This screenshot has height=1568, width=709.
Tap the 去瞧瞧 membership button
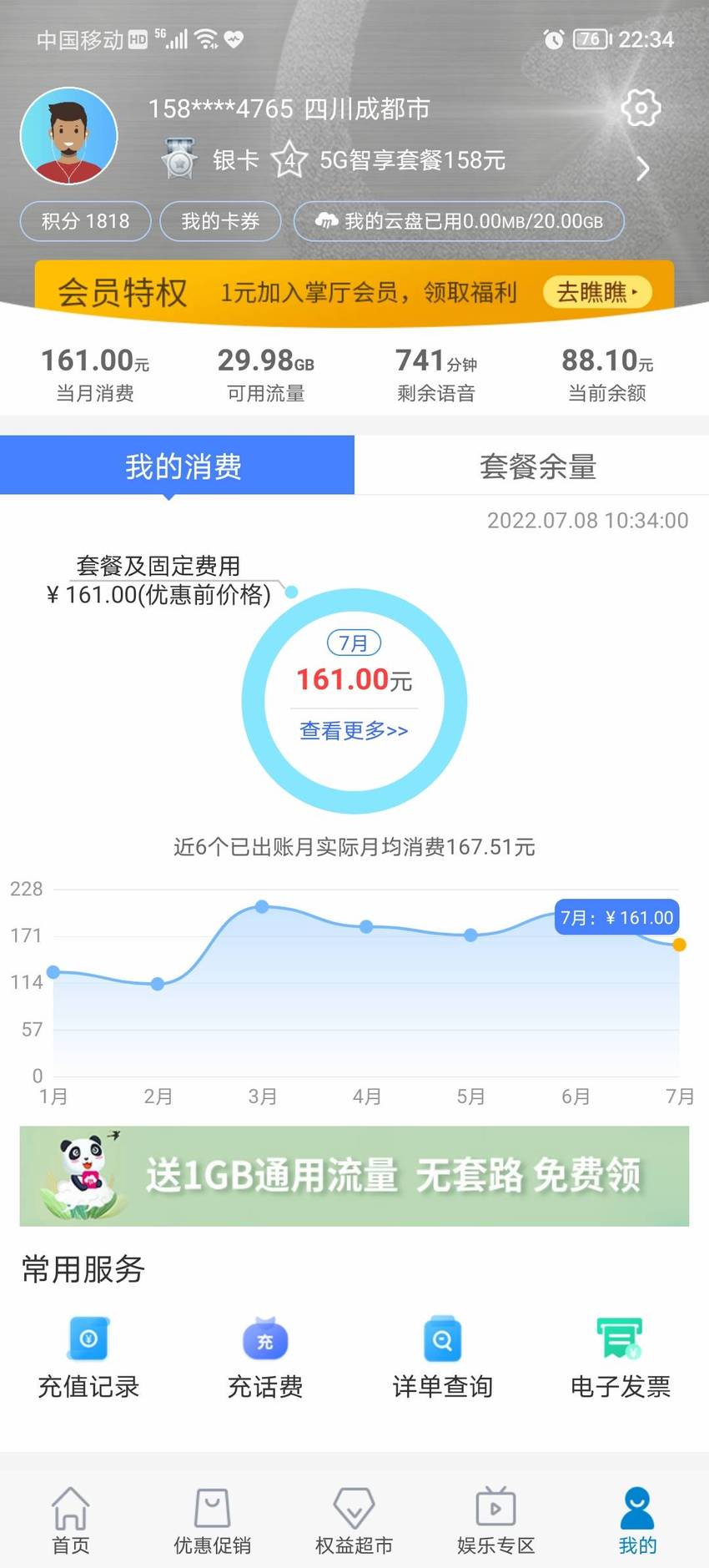click(596, 292)
